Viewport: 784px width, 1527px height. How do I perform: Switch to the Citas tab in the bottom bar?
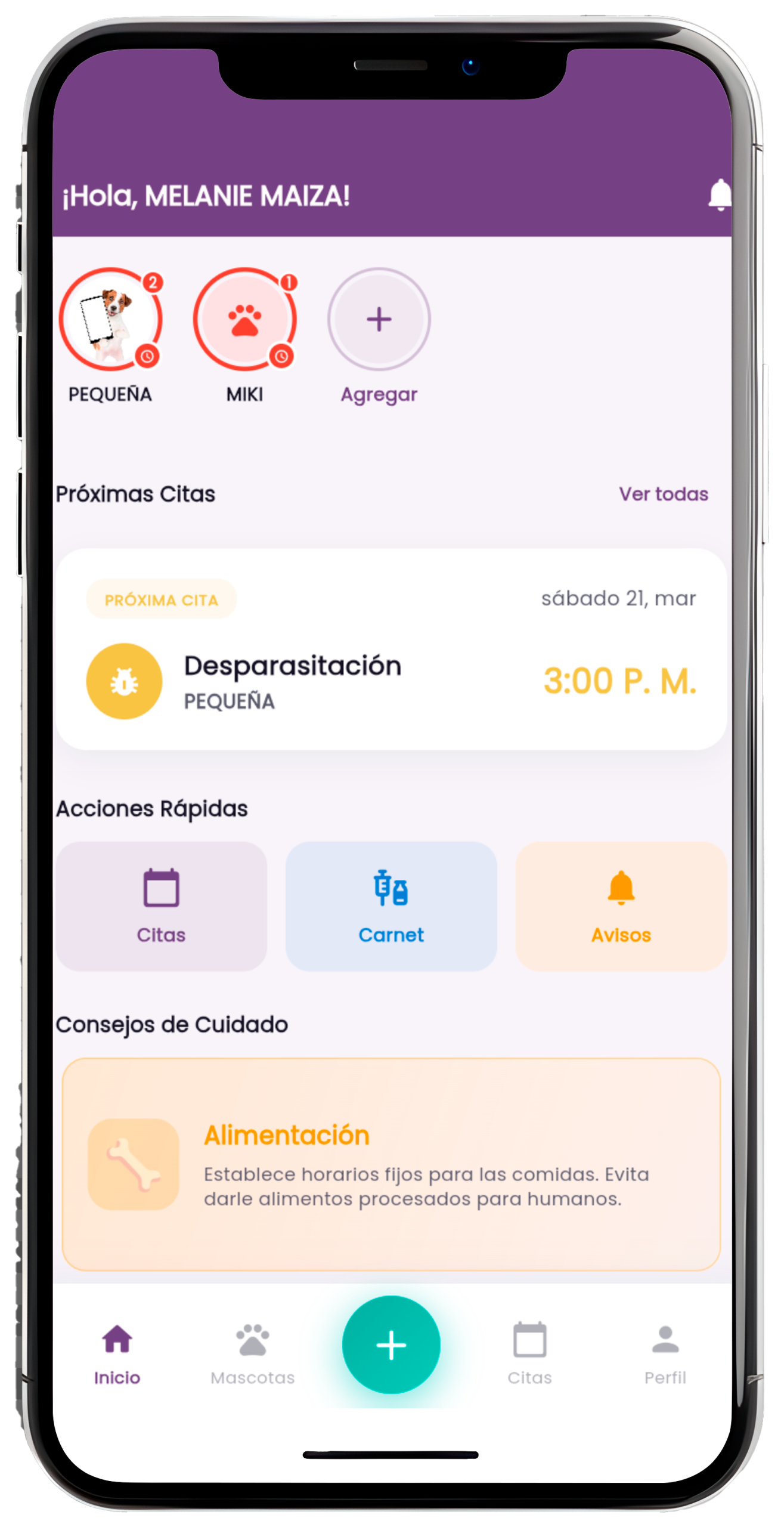click(529, 1353)
